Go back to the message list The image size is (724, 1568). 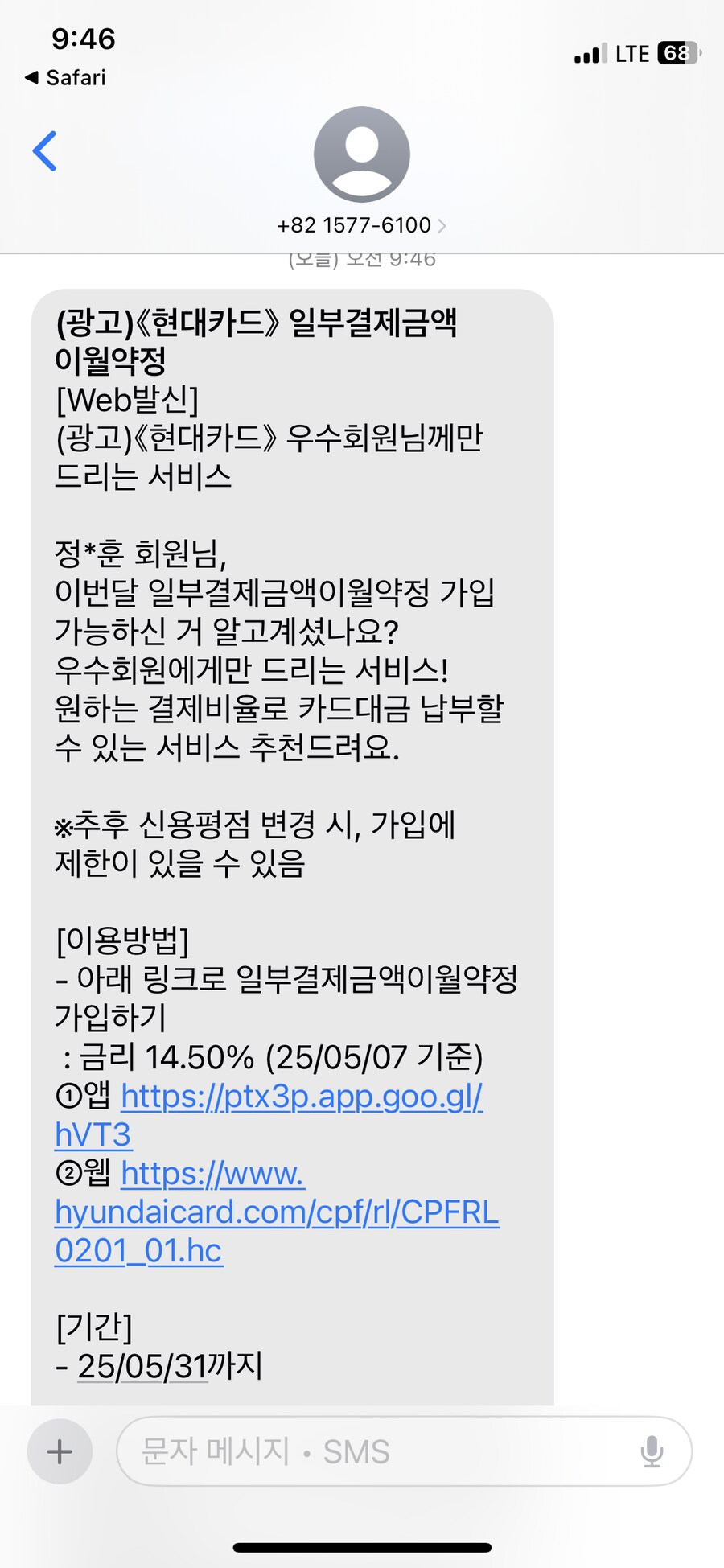[45, 151]
